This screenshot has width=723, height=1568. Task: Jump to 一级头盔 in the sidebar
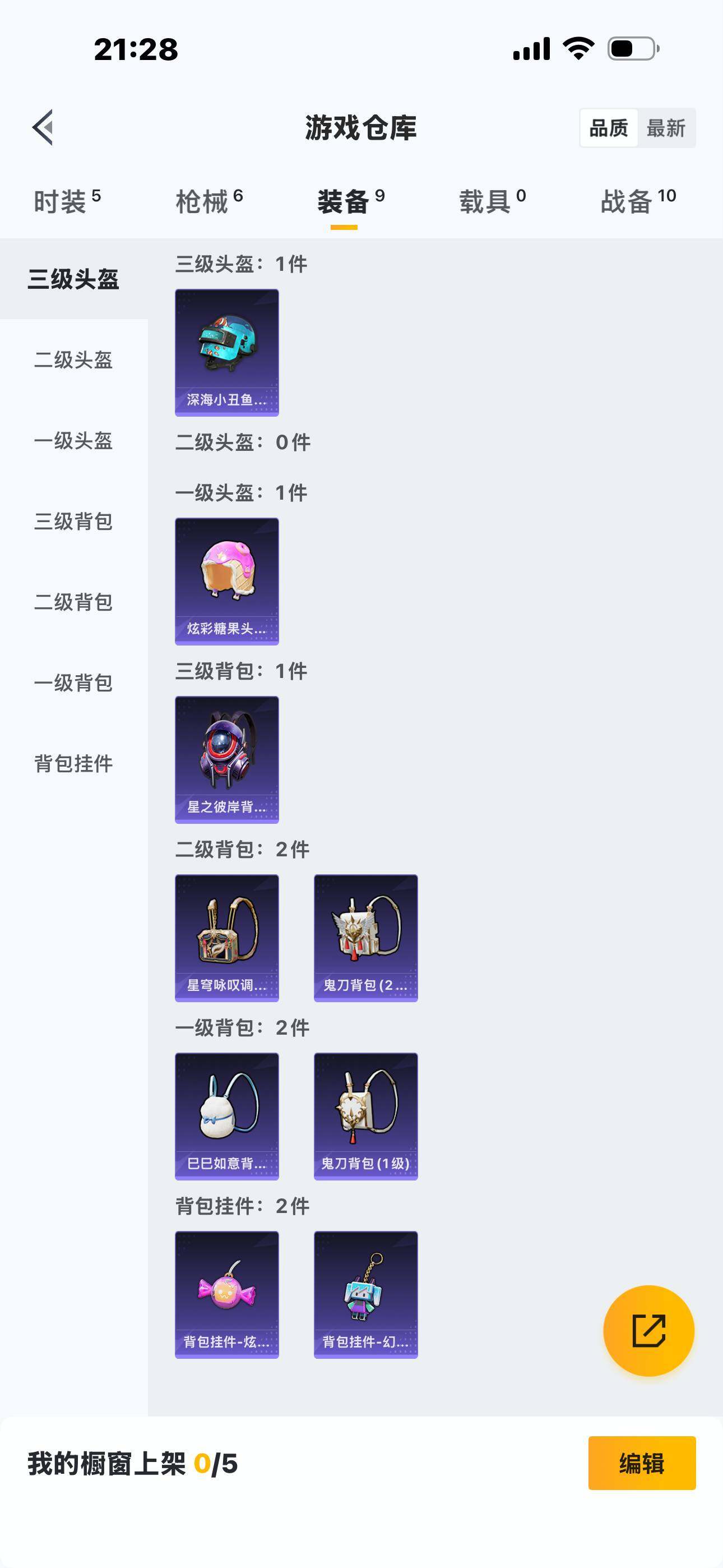[x=73, y=441]
